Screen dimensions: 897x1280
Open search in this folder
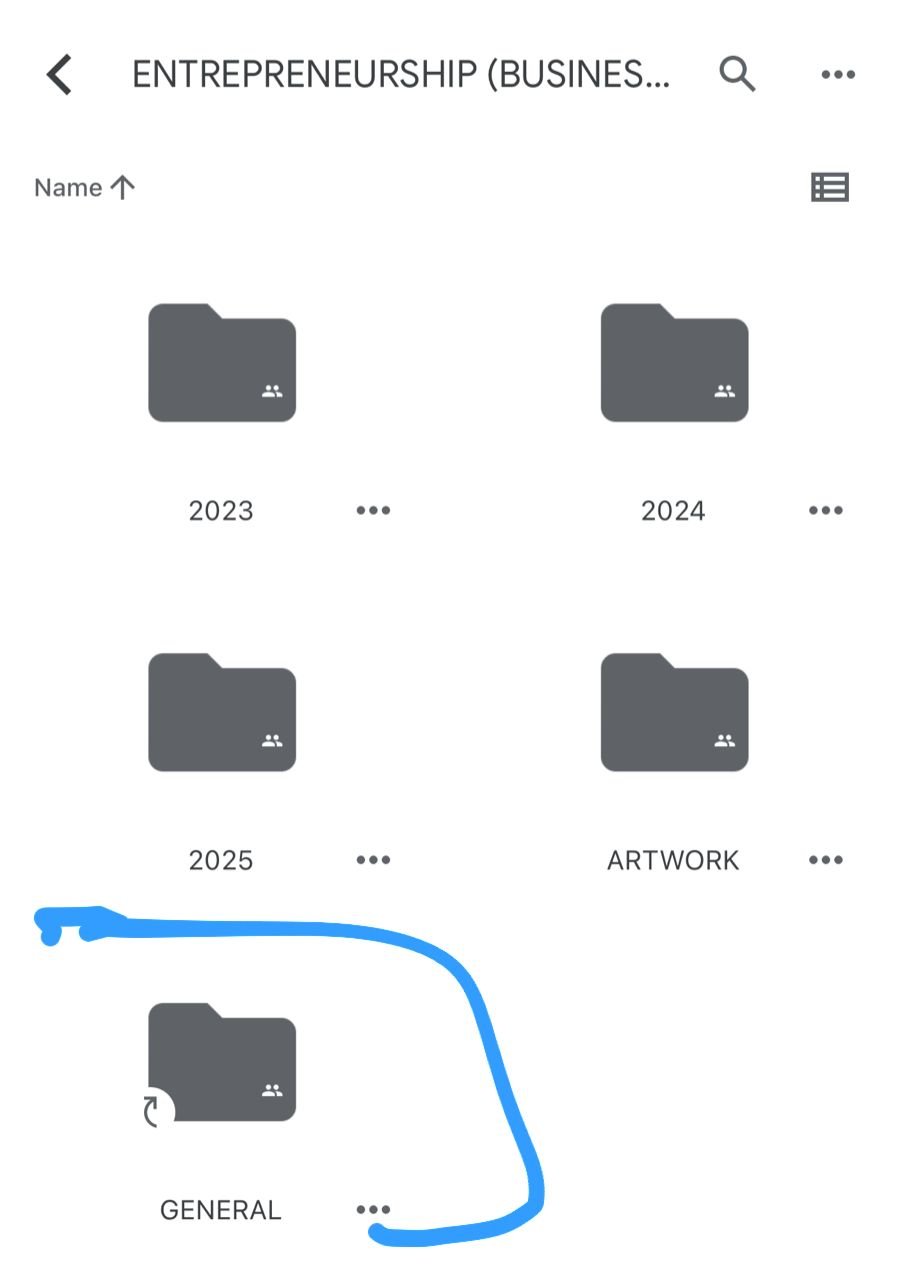tap(737, 74)
